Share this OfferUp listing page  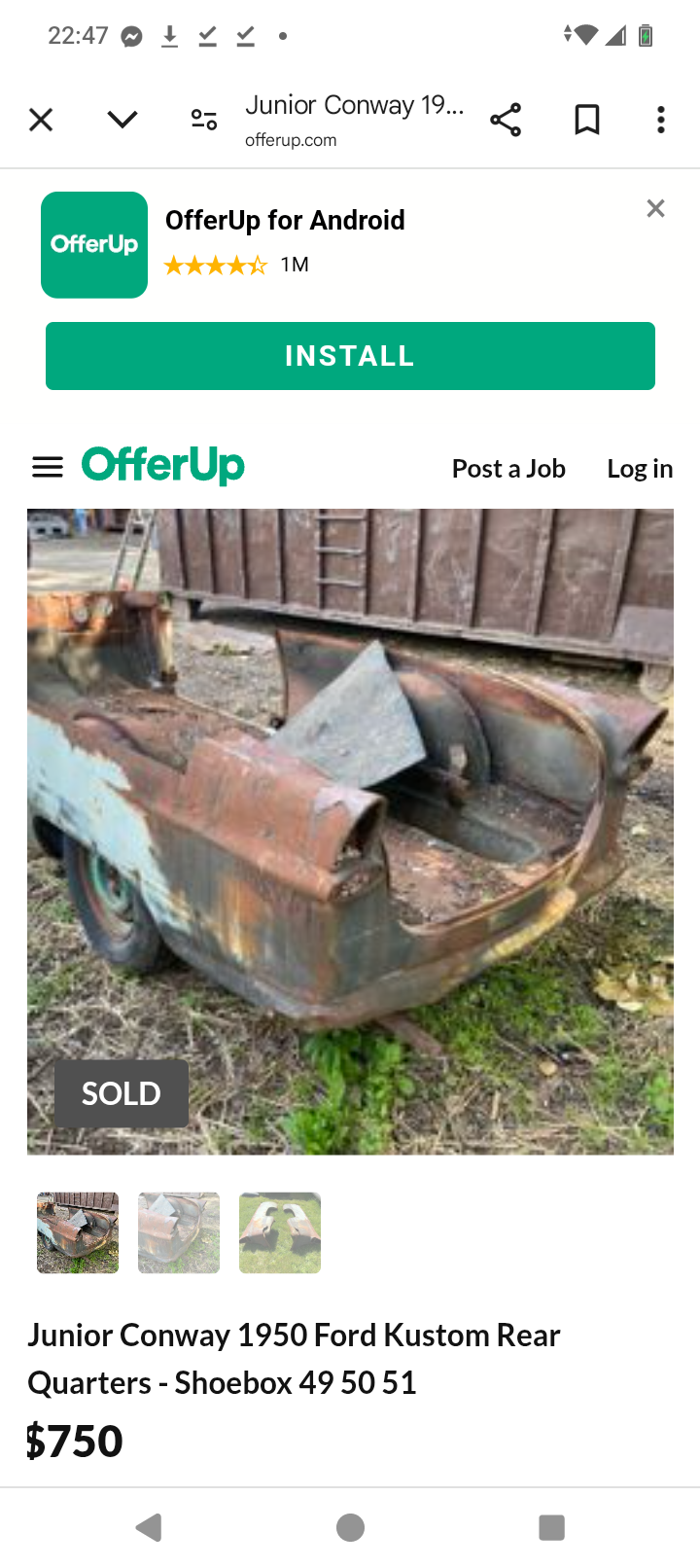pyautogui.click(x=506, y=120)
